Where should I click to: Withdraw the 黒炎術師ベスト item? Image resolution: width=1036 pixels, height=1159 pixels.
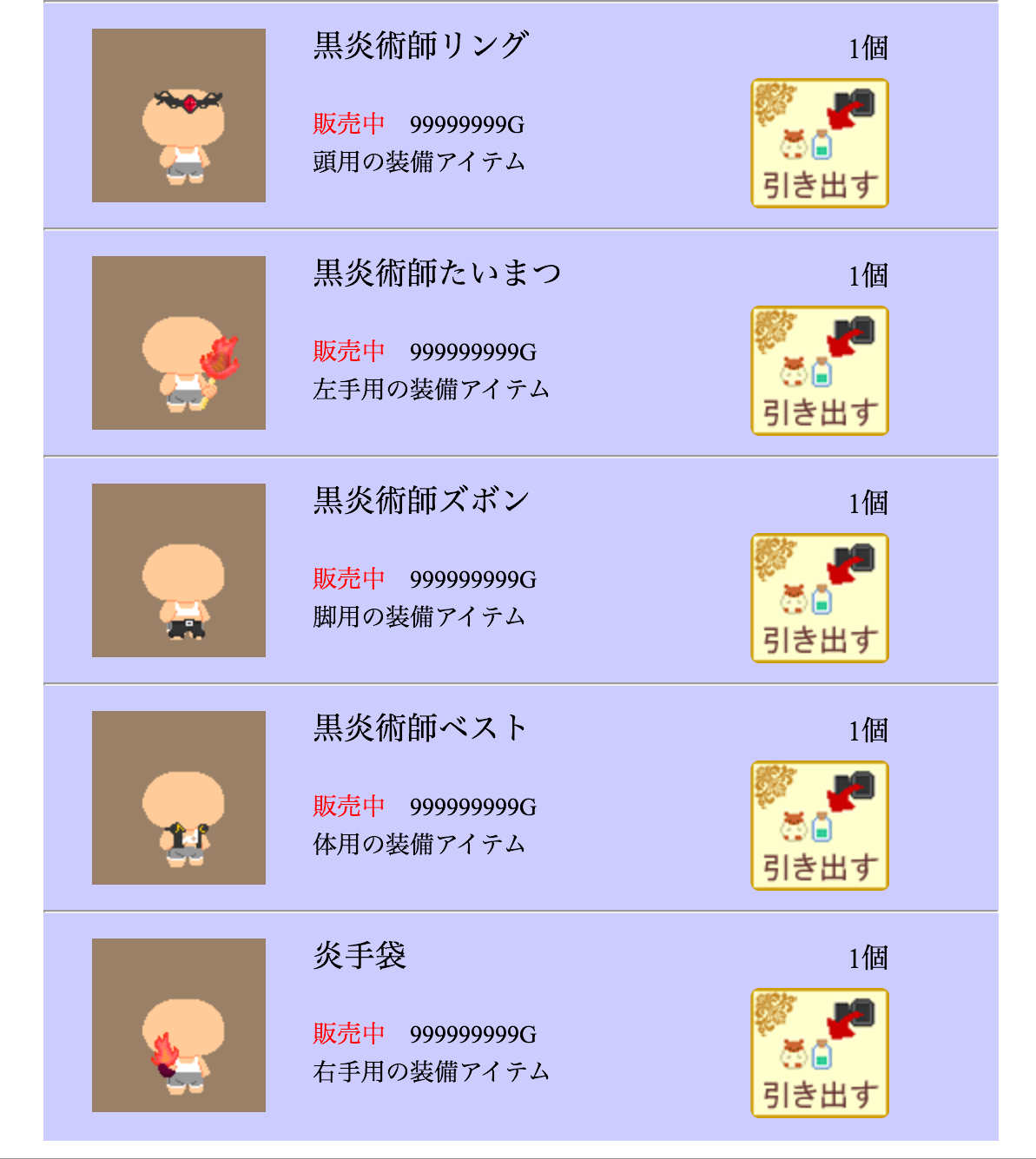[819, 826]
